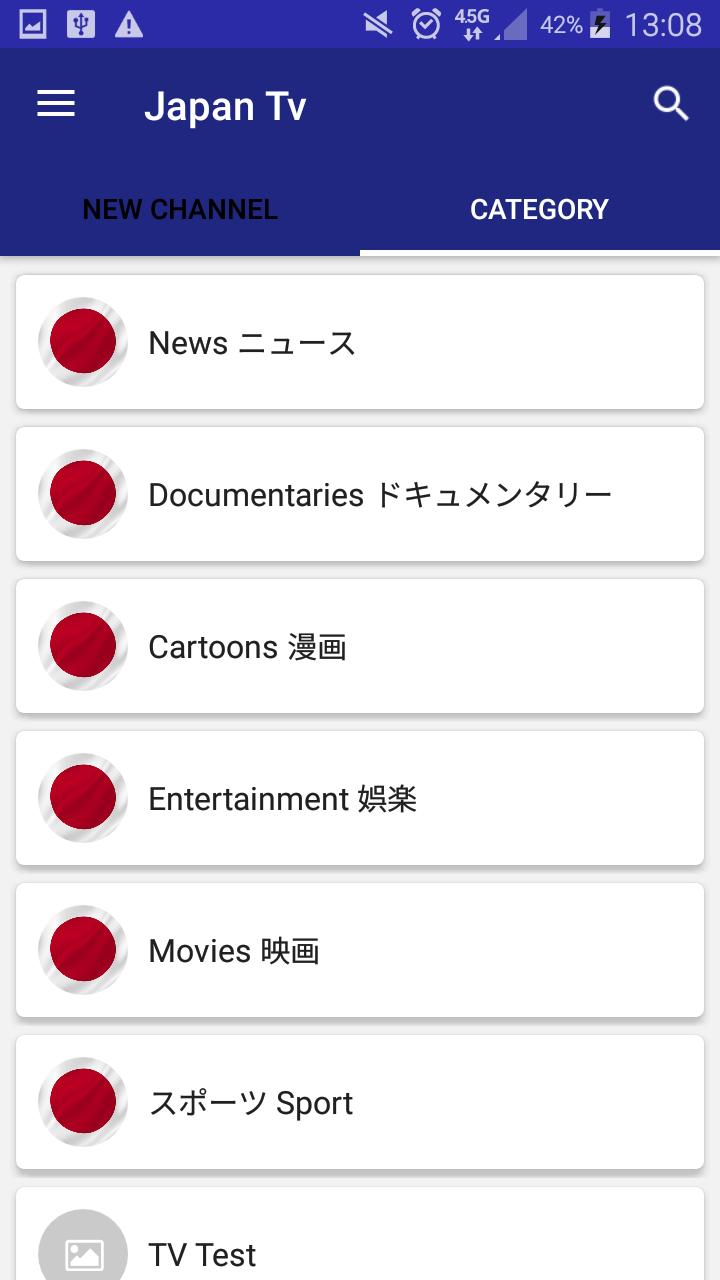The image size is (720, 1280).
Task: Open the News category
Action: 360,342
